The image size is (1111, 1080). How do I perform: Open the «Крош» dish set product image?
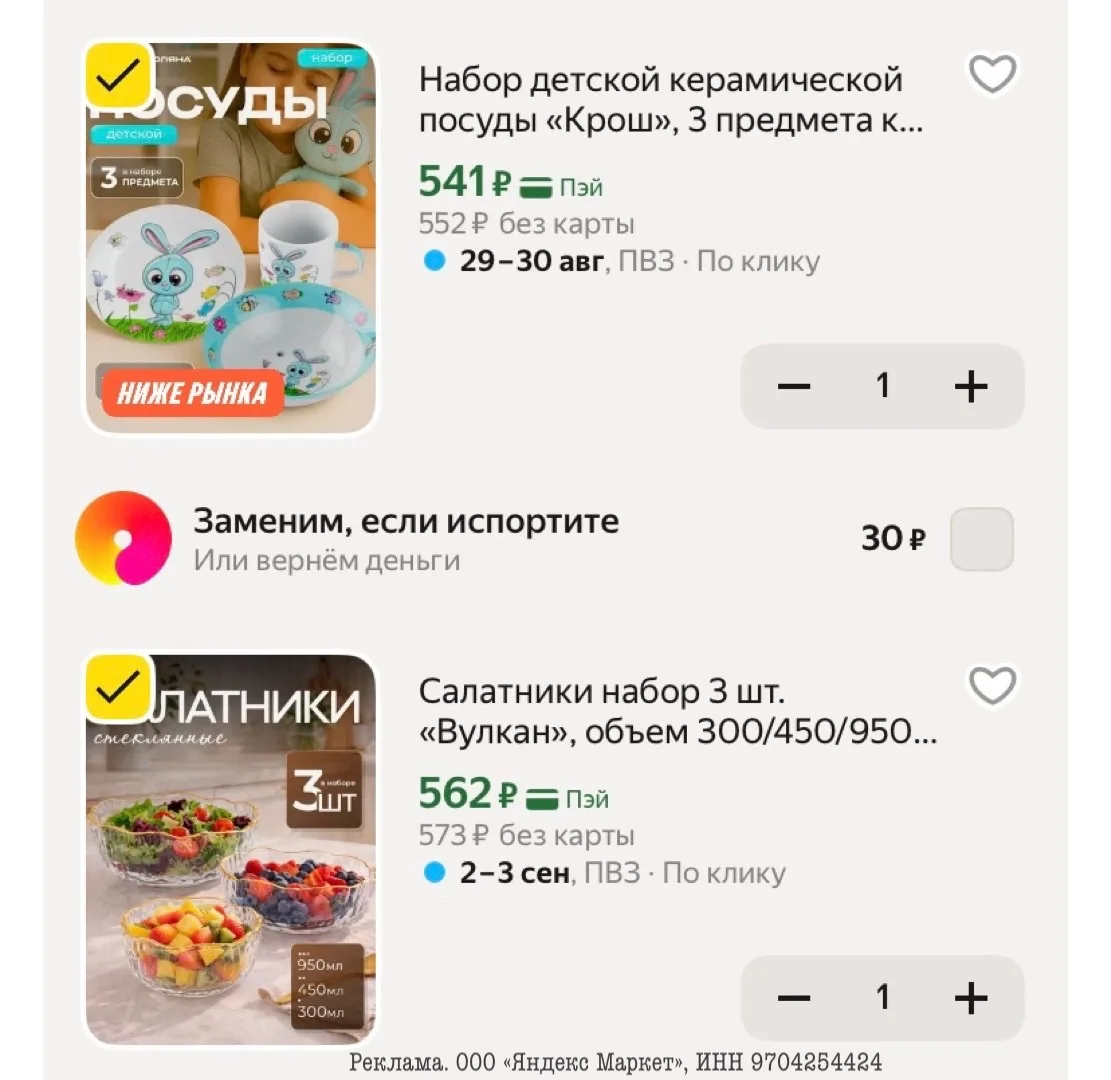pyautogui.click(x=230, y=237)
